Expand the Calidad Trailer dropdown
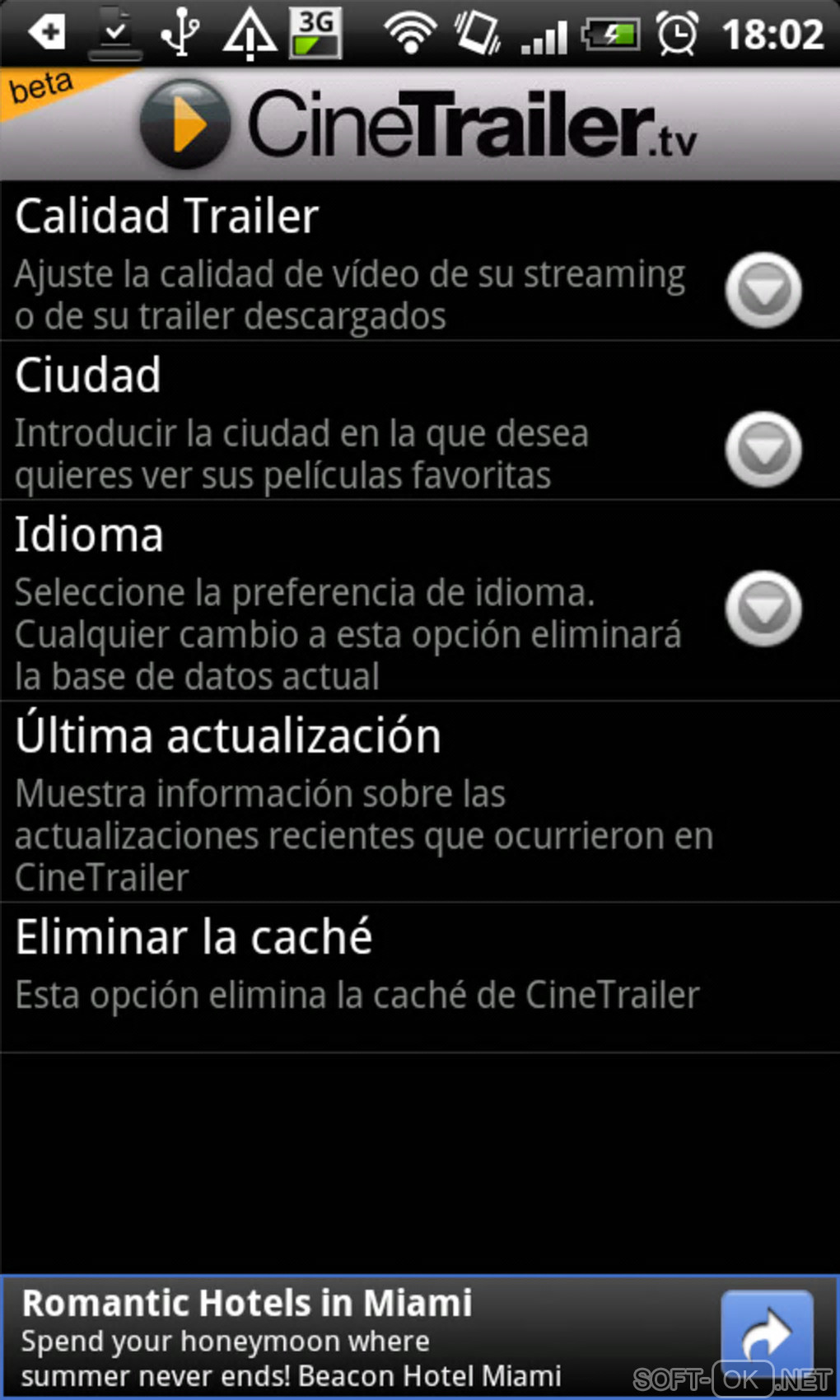Image resolution: width=840 pixels, height=1400 pixels. 763,290
